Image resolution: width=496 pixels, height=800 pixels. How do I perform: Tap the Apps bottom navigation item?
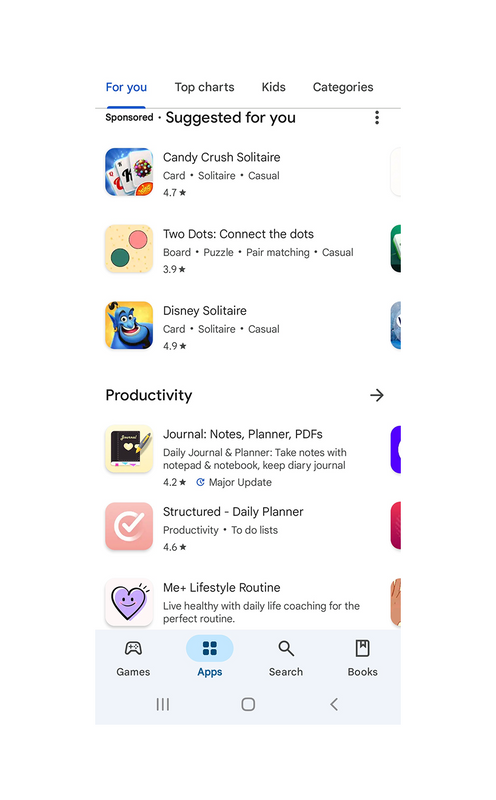pos(210,658)
